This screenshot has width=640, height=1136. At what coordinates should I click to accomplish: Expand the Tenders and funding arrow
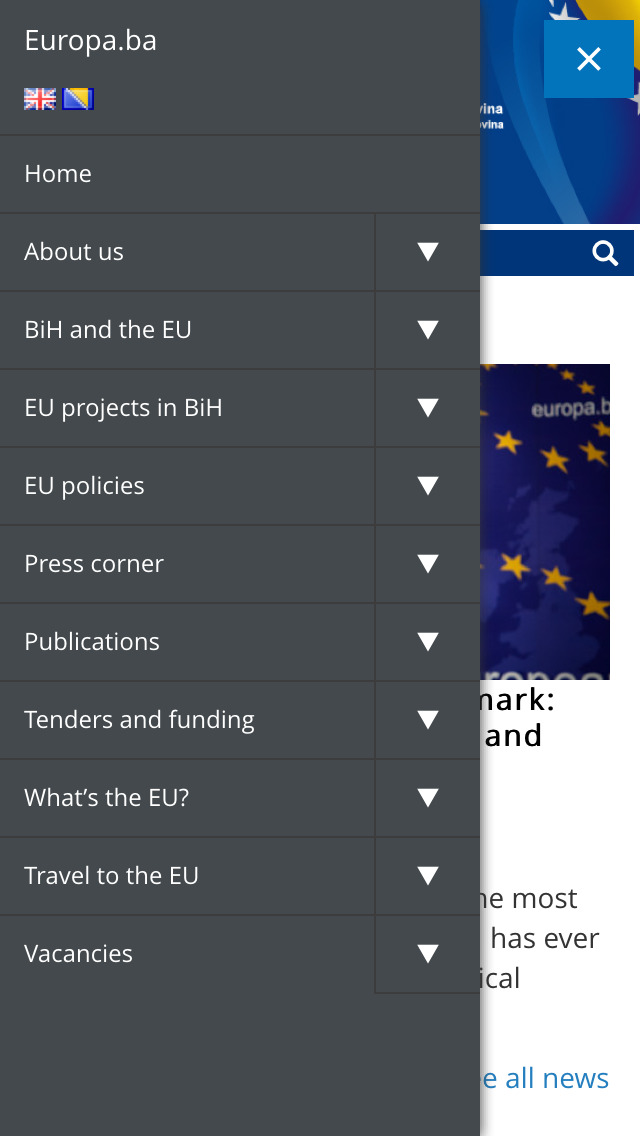[x=428, y=720]
